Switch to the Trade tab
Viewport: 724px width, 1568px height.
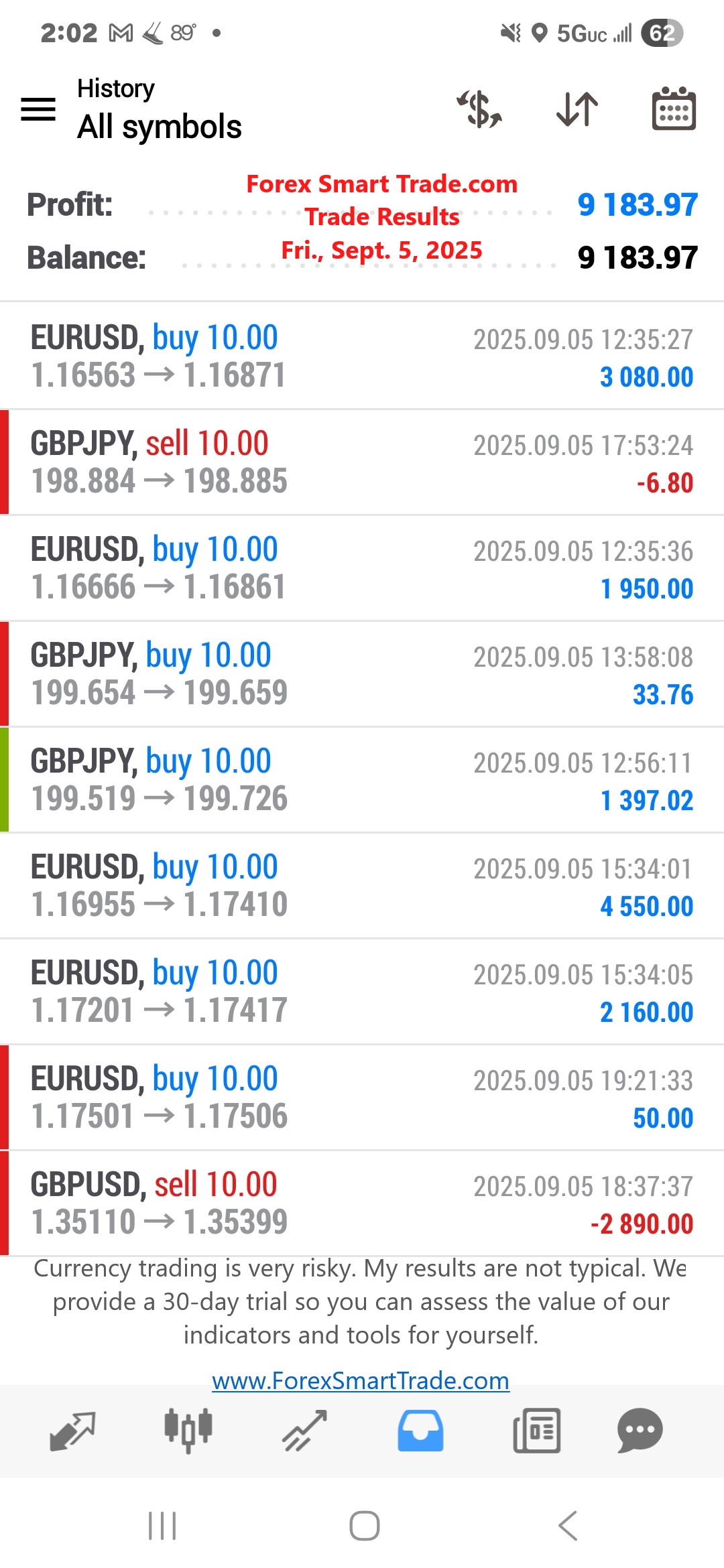pyautogui.click(x=304, y=1431)
